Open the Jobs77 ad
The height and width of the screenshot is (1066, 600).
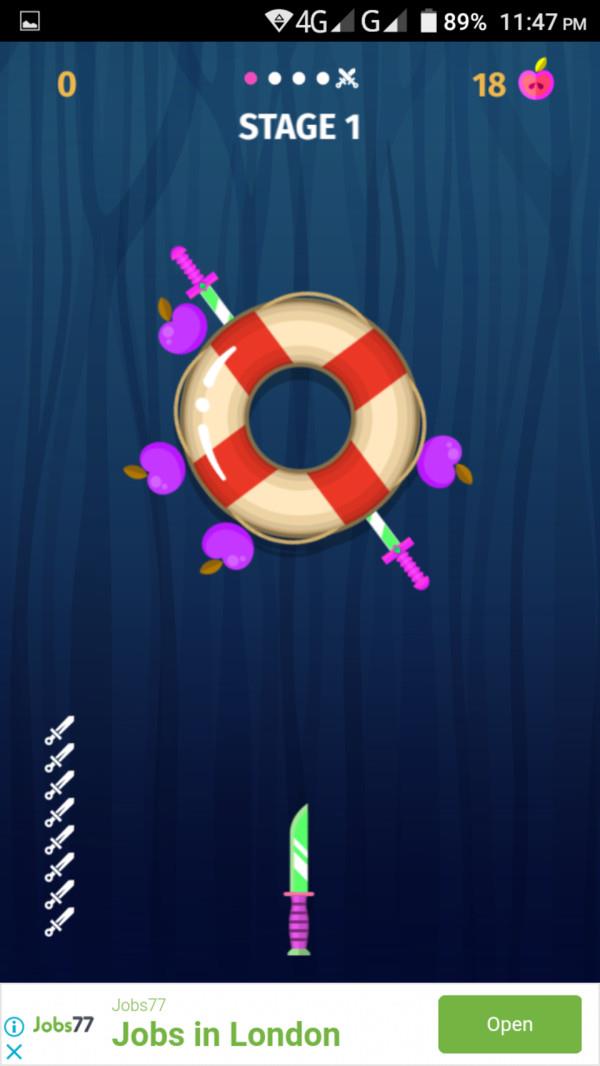coord(509,1024)
